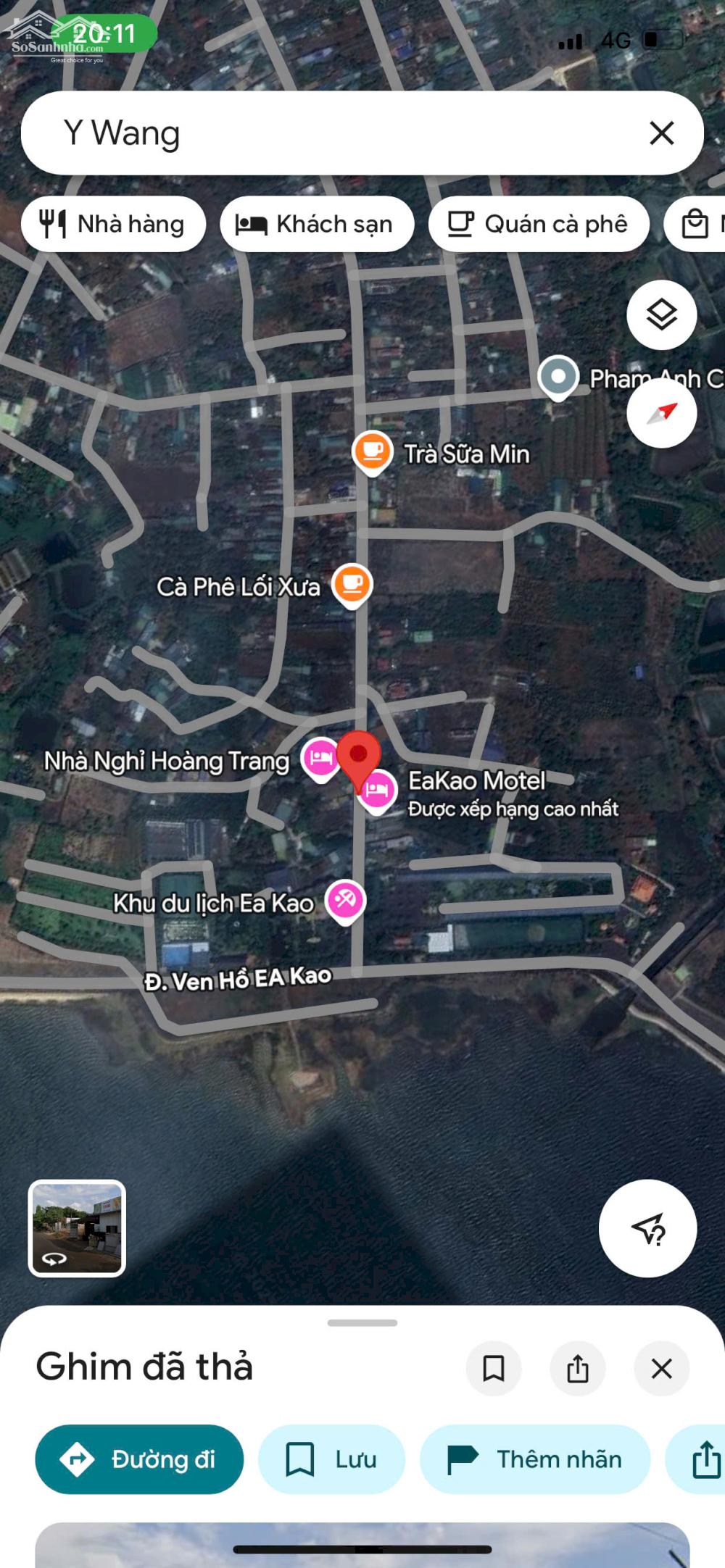The height and width of the screenshot is (1568, 725).
Task: Select the Cà Phê Lối Xưa pin
Action: point(352,583)
